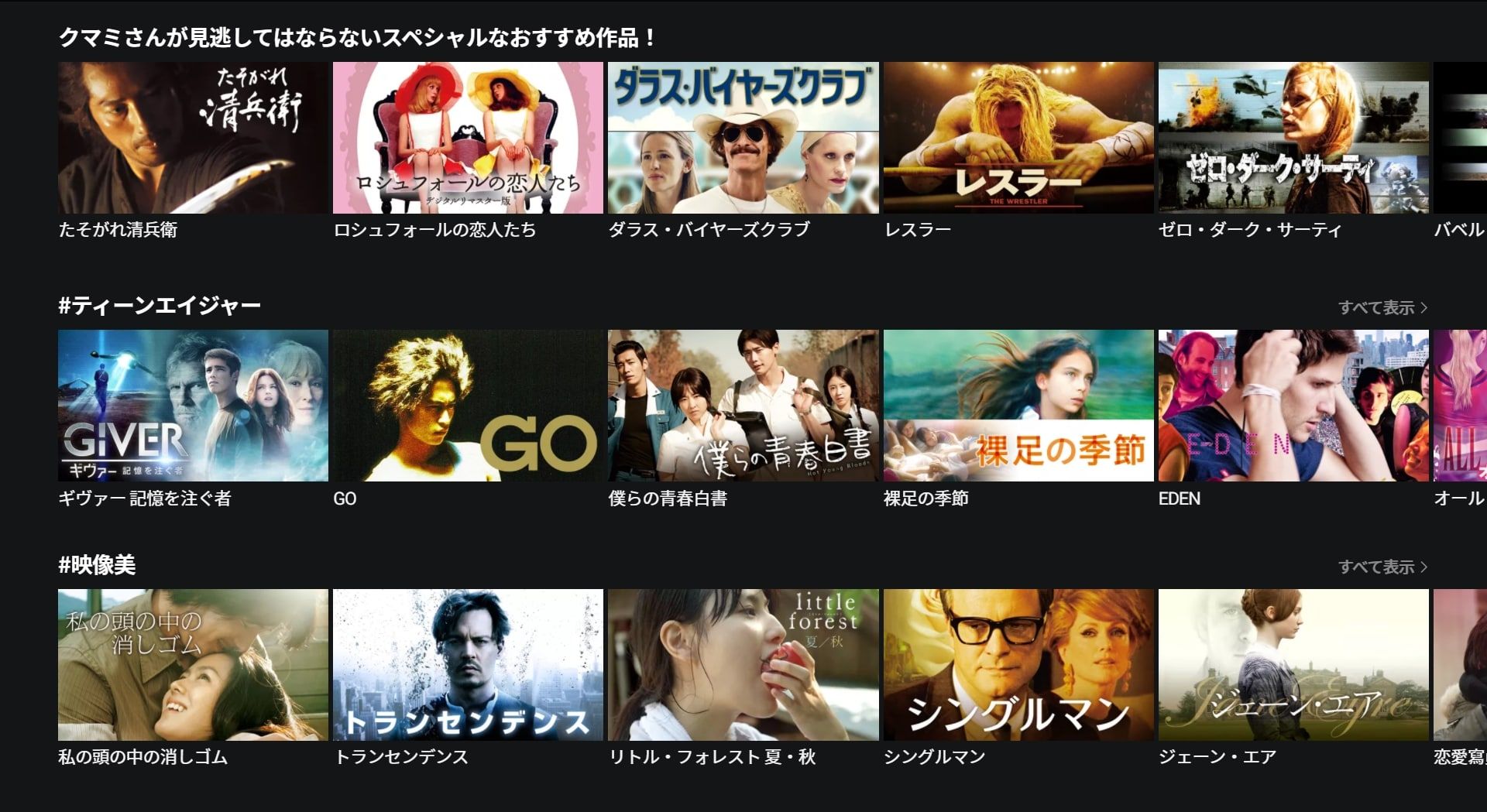Open リトル・フォレスト 夏・秋

[x=743, y=664]
